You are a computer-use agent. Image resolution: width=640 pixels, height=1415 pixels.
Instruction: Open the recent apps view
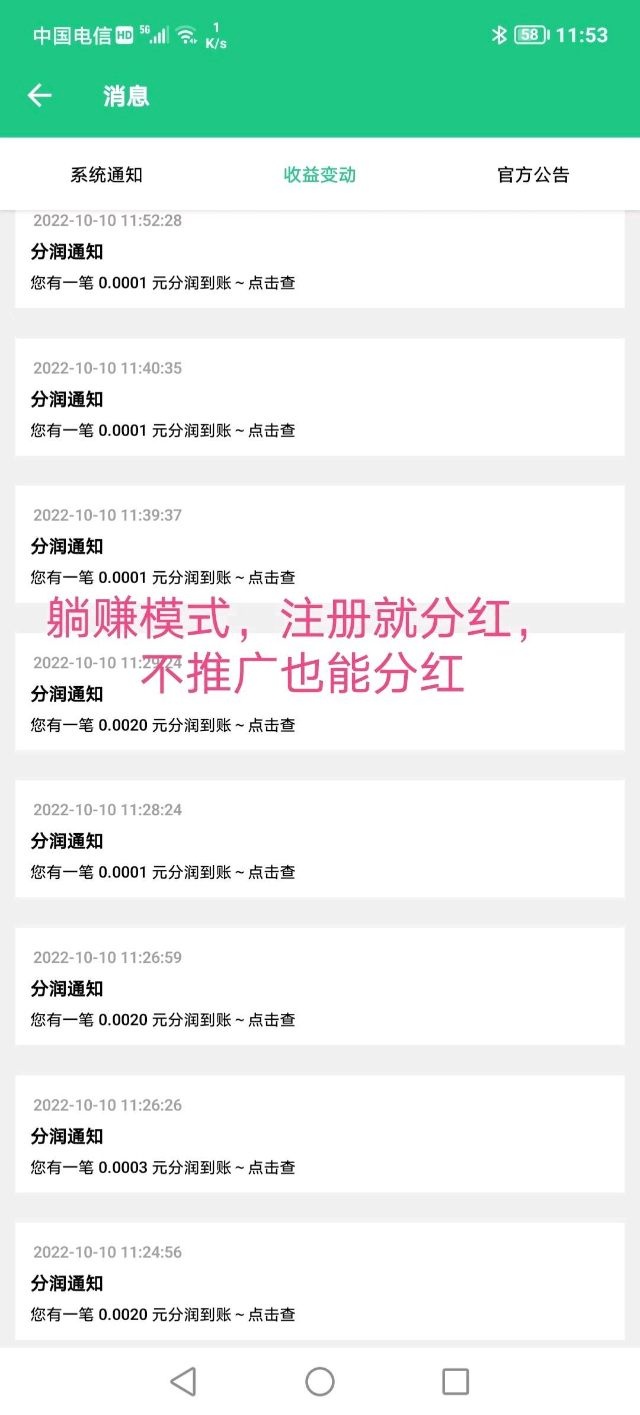point(455,1381)
